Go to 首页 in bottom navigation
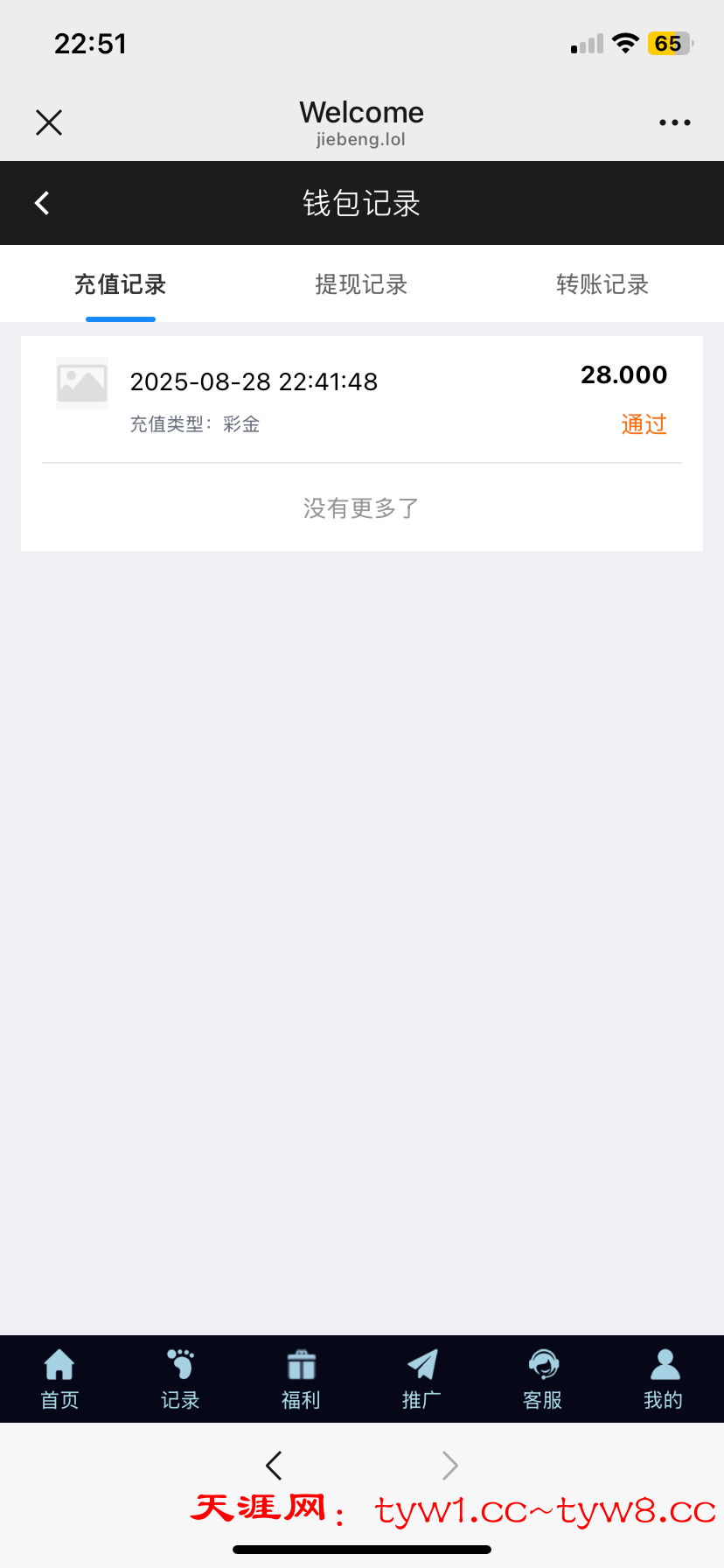 pos(59,1379)
